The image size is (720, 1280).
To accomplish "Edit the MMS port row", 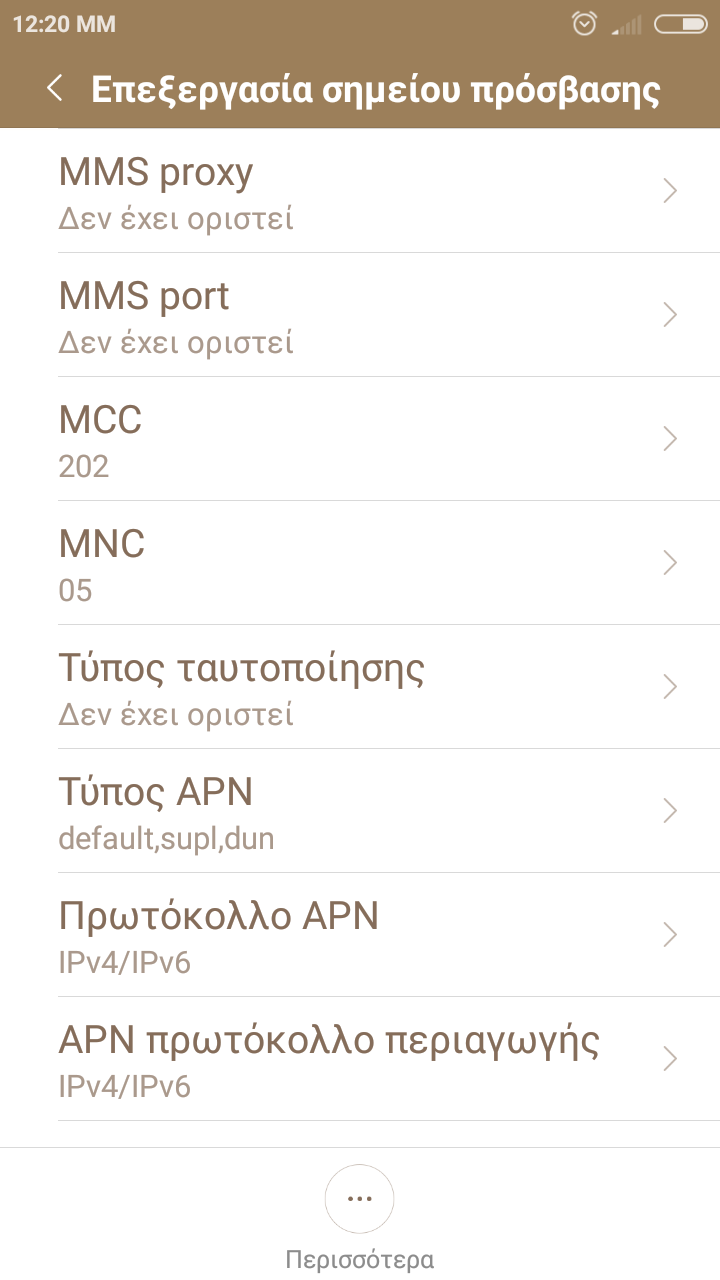I will [360, 315].
